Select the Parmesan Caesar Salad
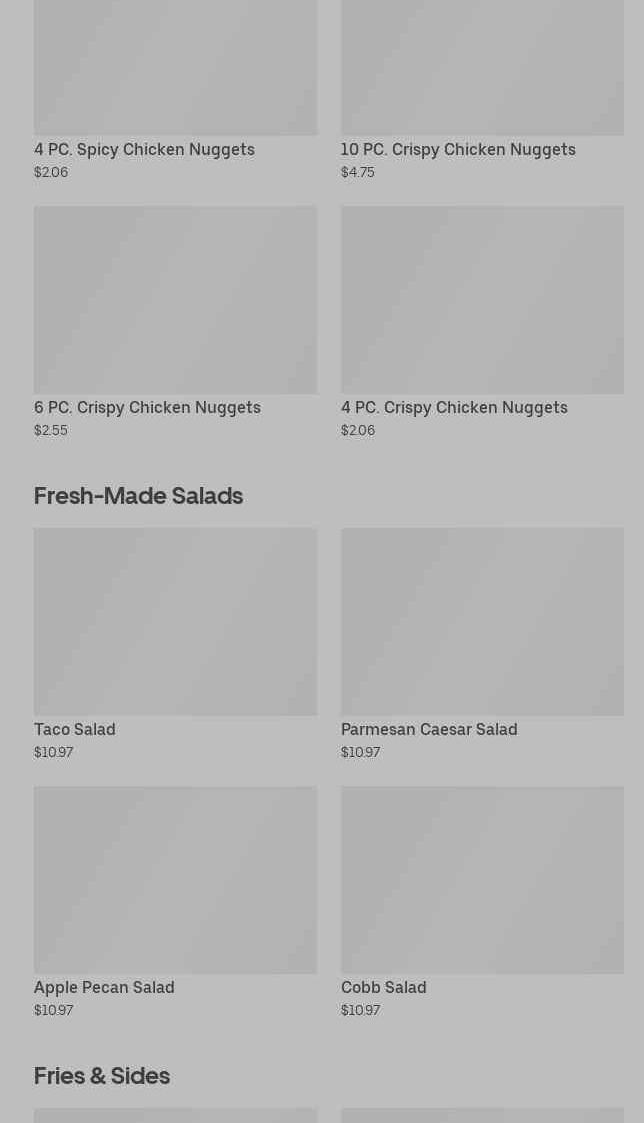Screen dimensions: 644x1123 tap(482, 645)
